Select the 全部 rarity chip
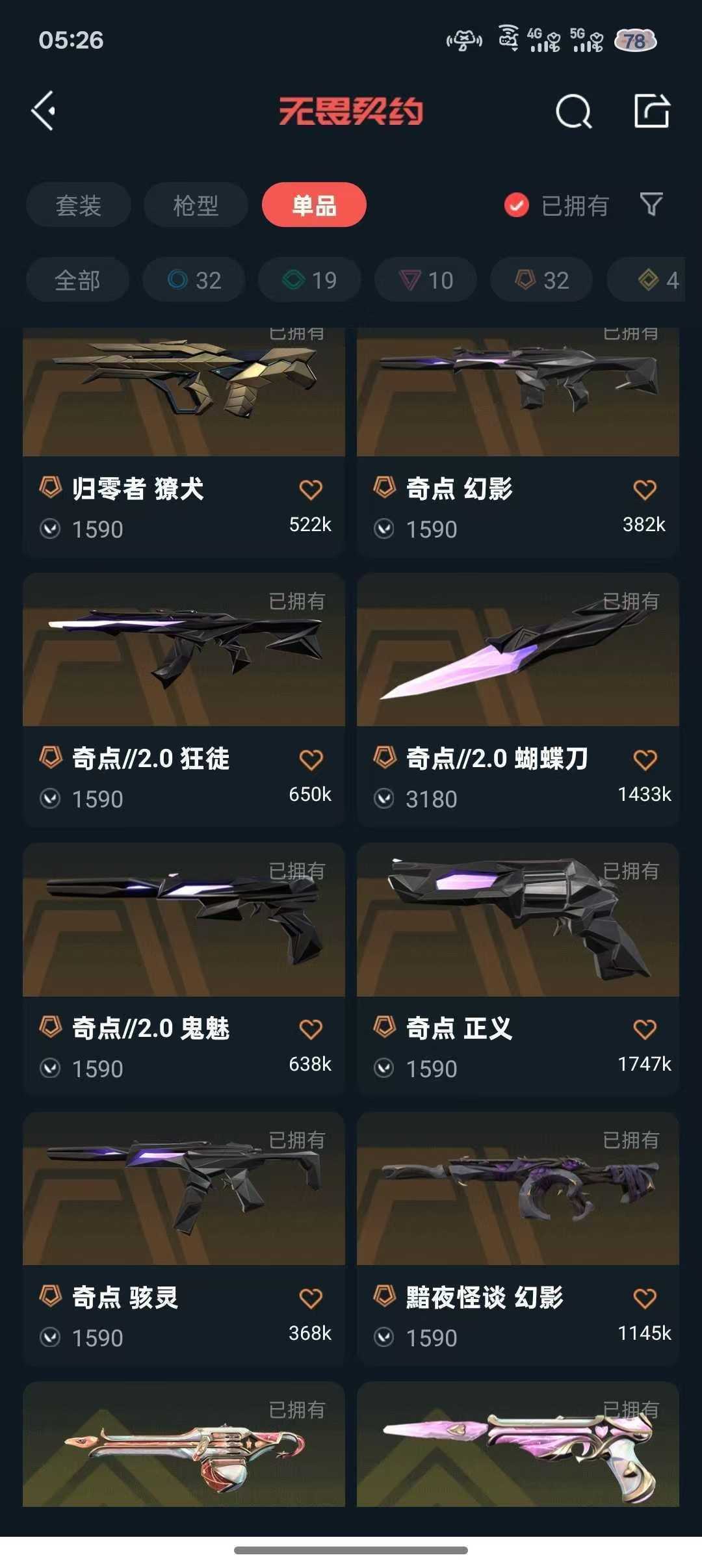Viewport: 702px width, 1568px height. (x=77, y=280)
